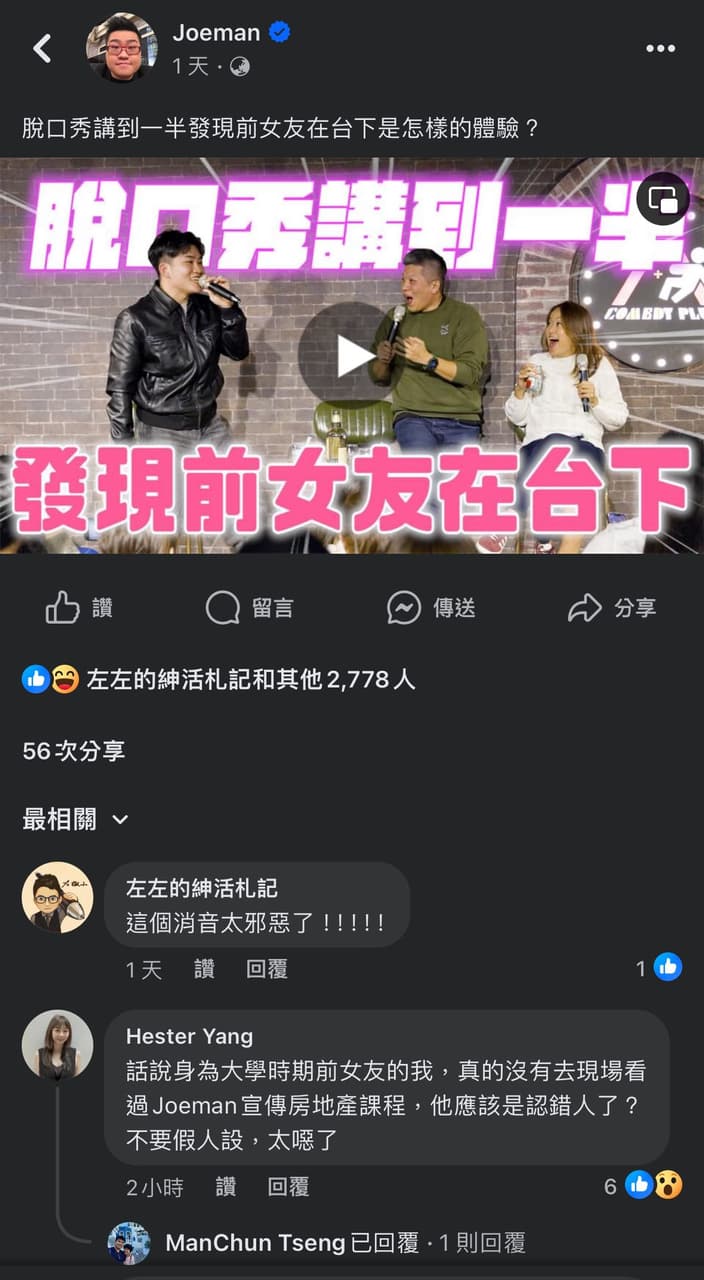Expand the 最相關 comment sorting dropdown
The width and height of the screenshot is (704, 1280).
76,819
